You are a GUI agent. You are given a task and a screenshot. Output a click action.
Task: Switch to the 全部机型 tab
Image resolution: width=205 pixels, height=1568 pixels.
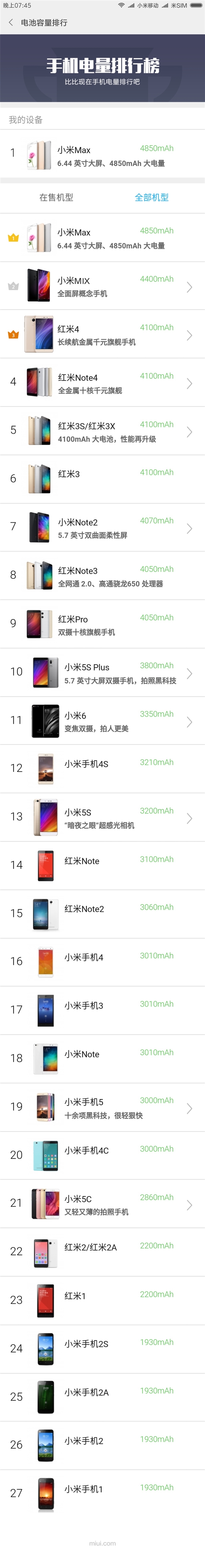pyautogui.click(x=151, y=197)
